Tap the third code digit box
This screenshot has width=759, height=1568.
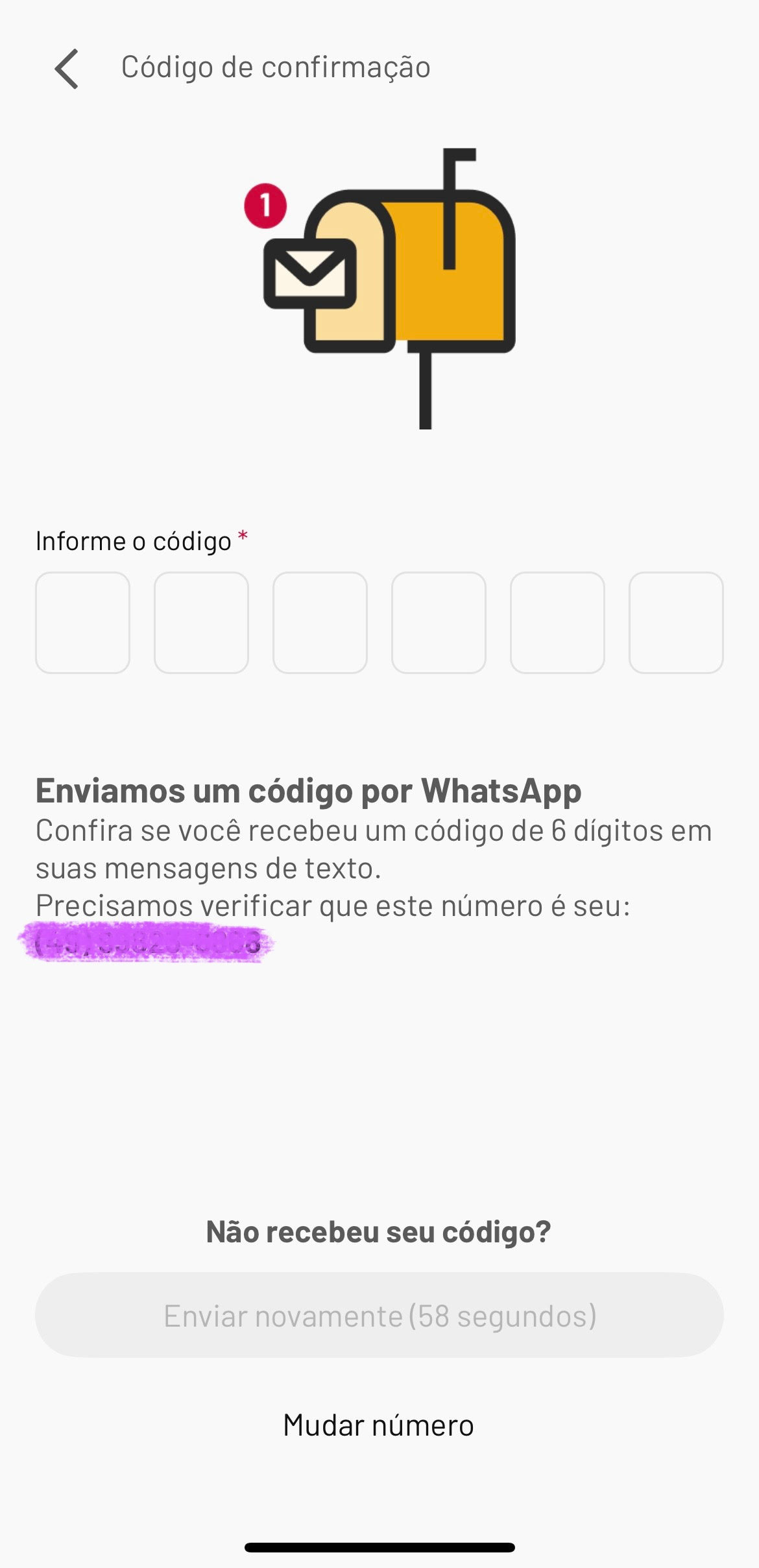point(320,622)
